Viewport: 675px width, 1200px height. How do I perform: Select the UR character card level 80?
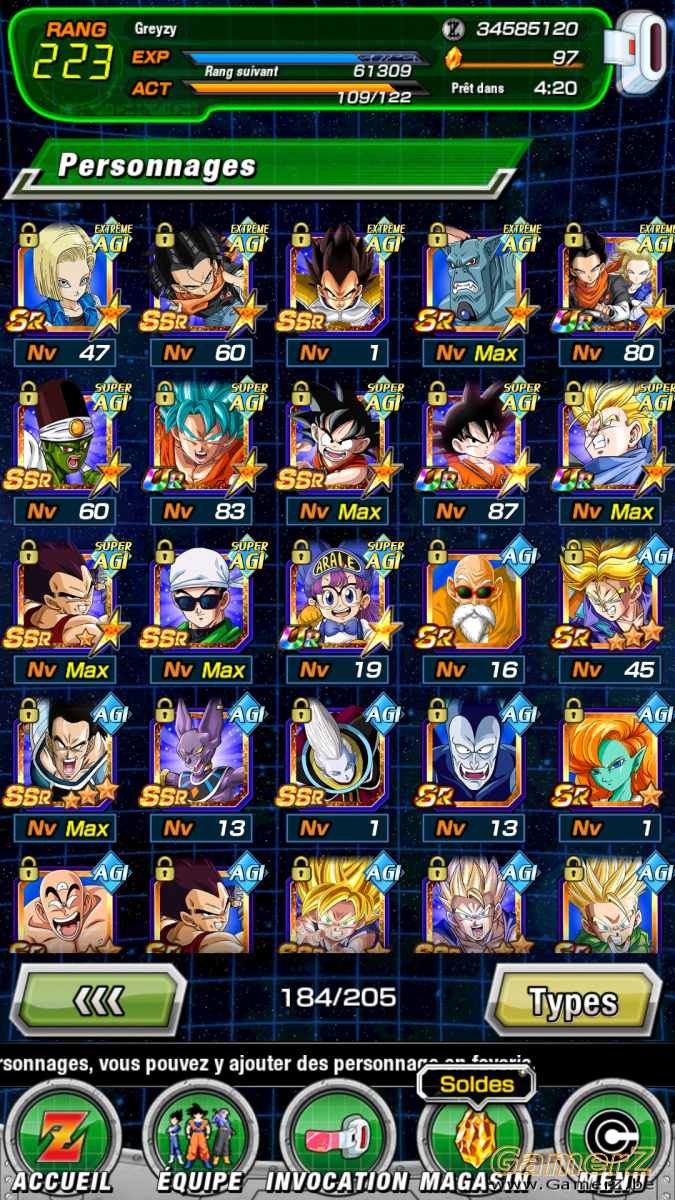point(613,295)
